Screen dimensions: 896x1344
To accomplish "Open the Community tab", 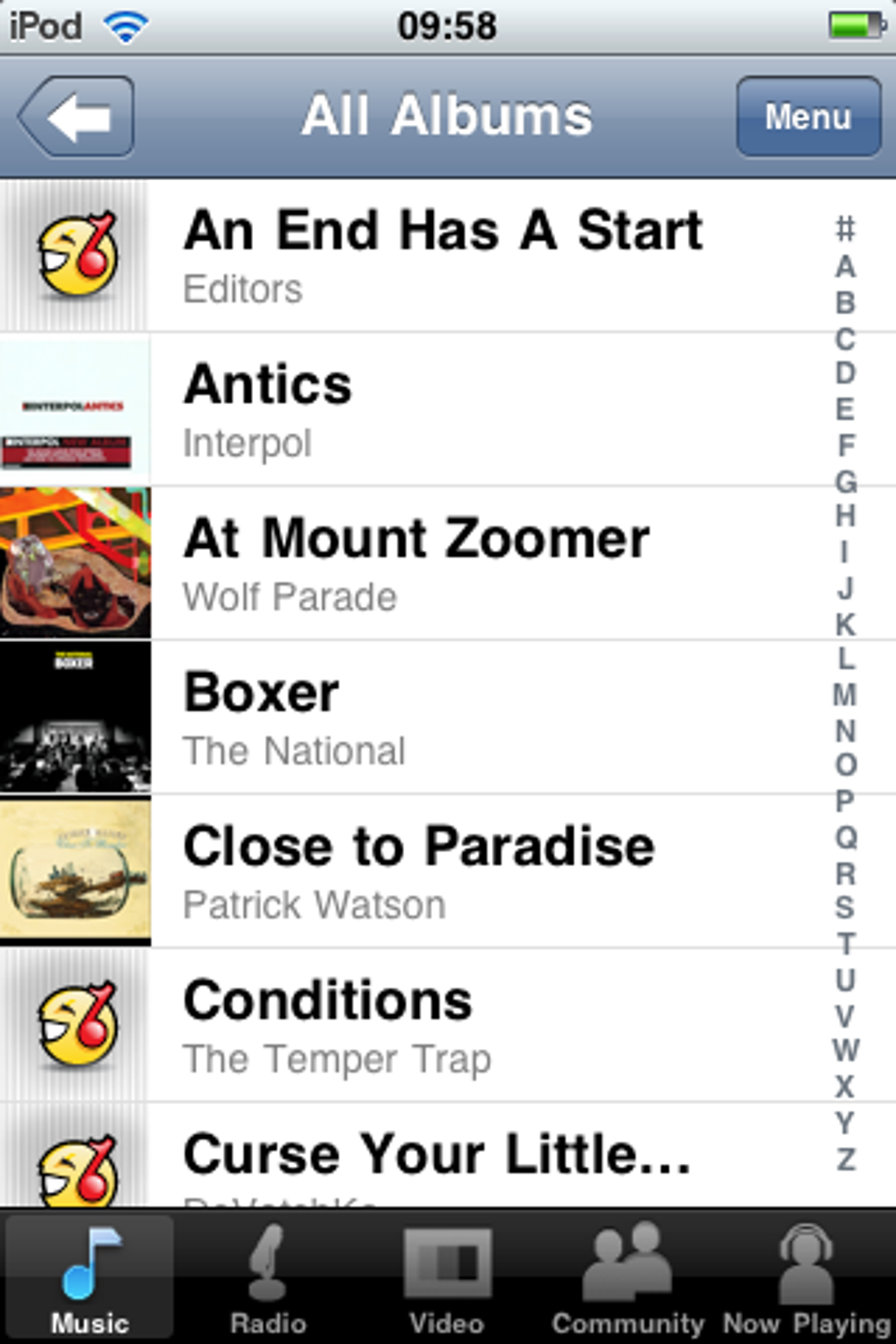I will click(627, 1278).
